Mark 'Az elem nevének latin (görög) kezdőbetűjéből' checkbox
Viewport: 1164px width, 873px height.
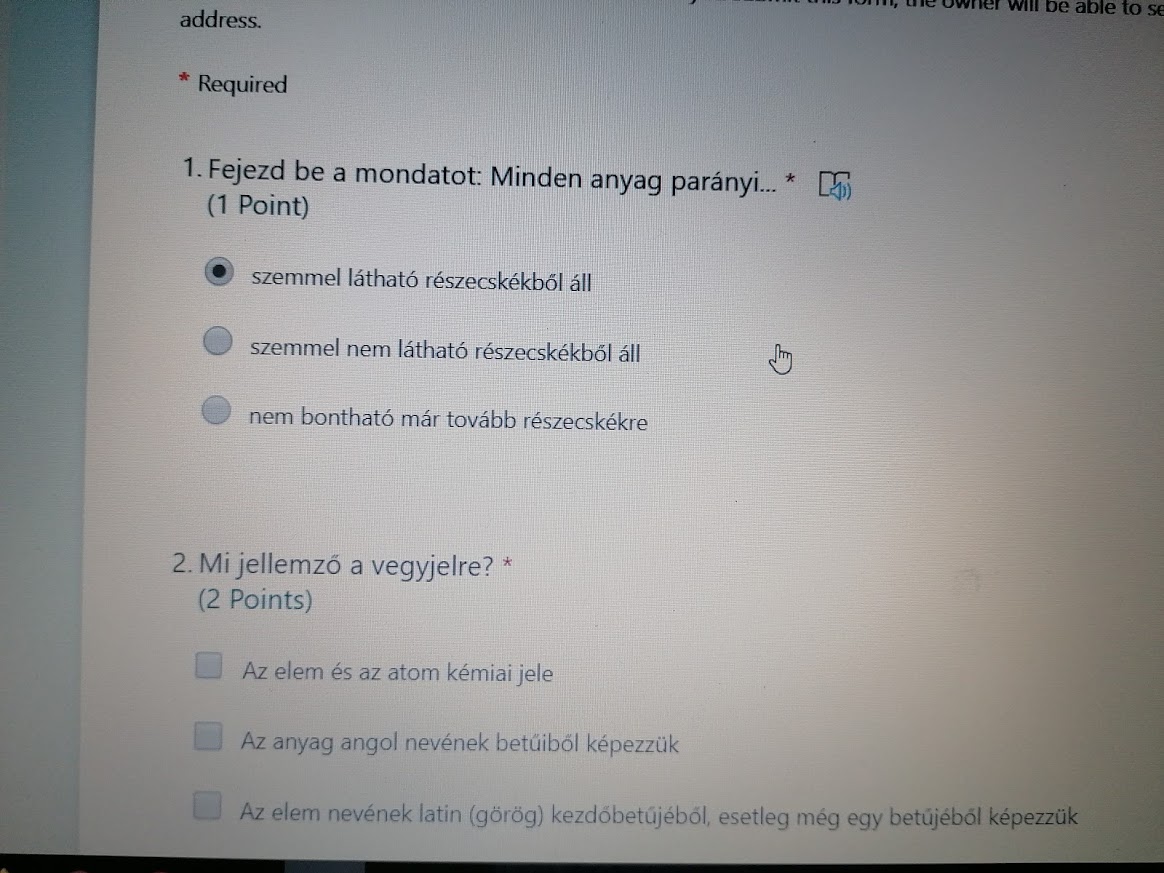point(207,806)
